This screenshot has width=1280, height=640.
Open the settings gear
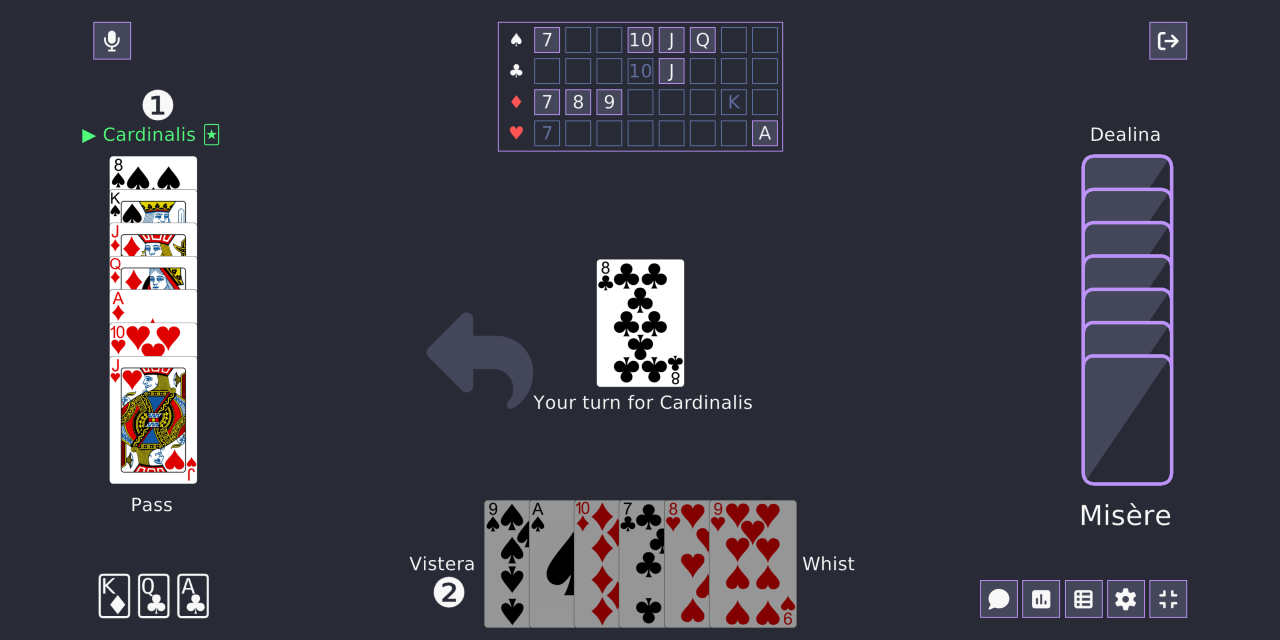(x=1125, y=599)
